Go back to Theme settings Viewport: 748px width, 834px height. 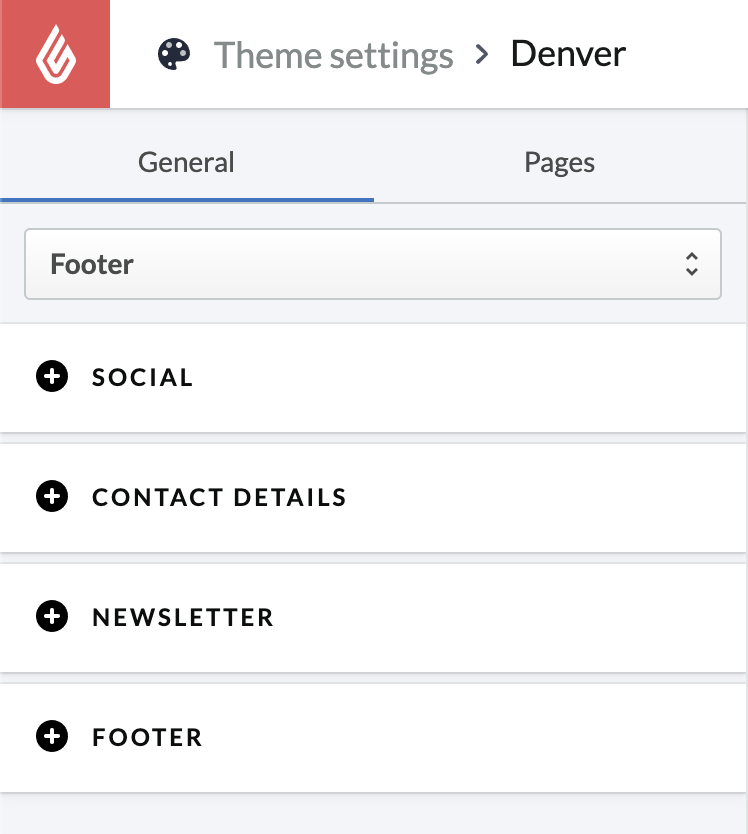point(333,54)
